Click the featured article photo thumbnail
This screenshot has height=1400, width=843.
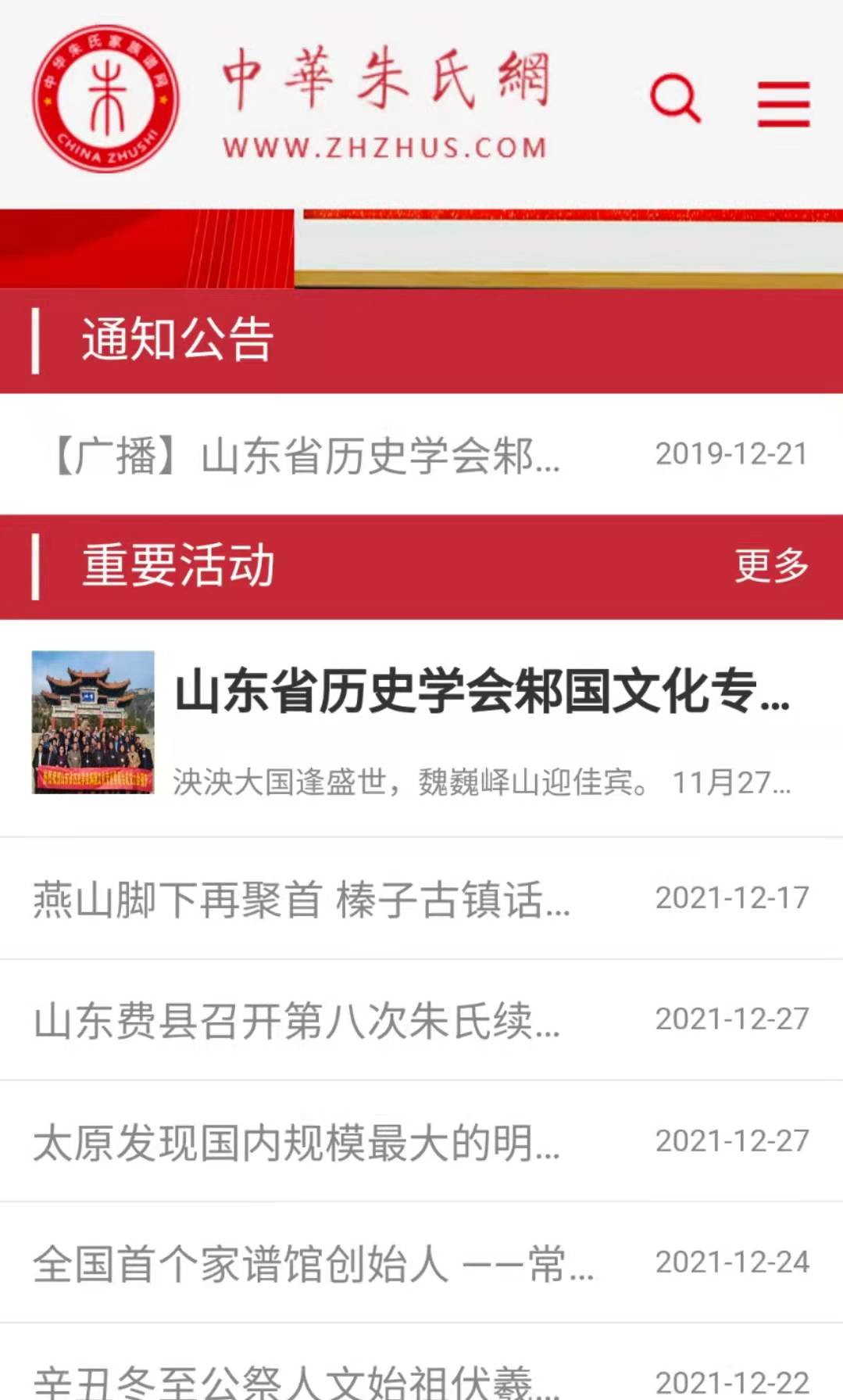click(x=95, y=729)
